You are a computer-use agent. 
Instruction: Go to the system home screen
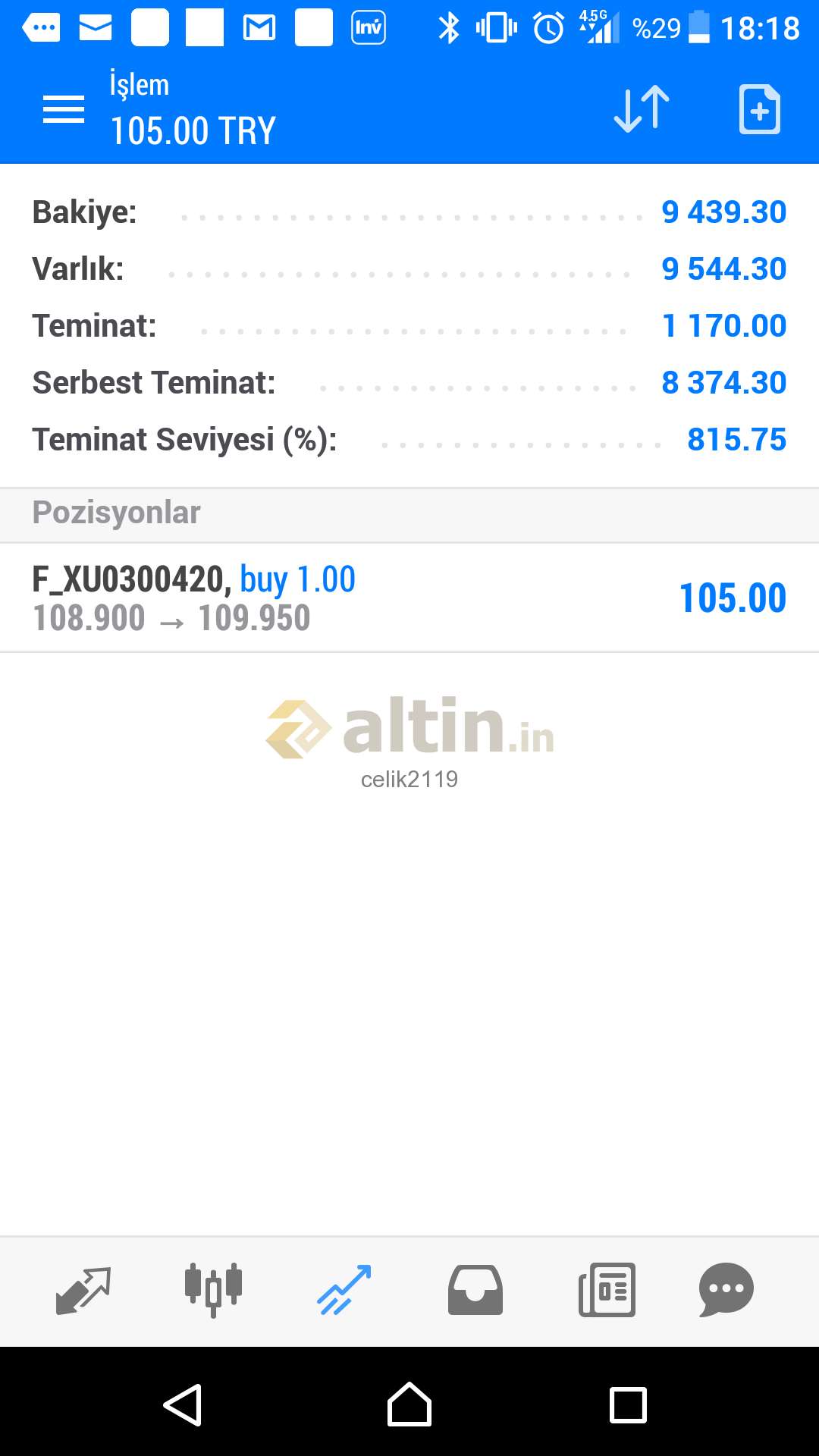point(409,1405)
